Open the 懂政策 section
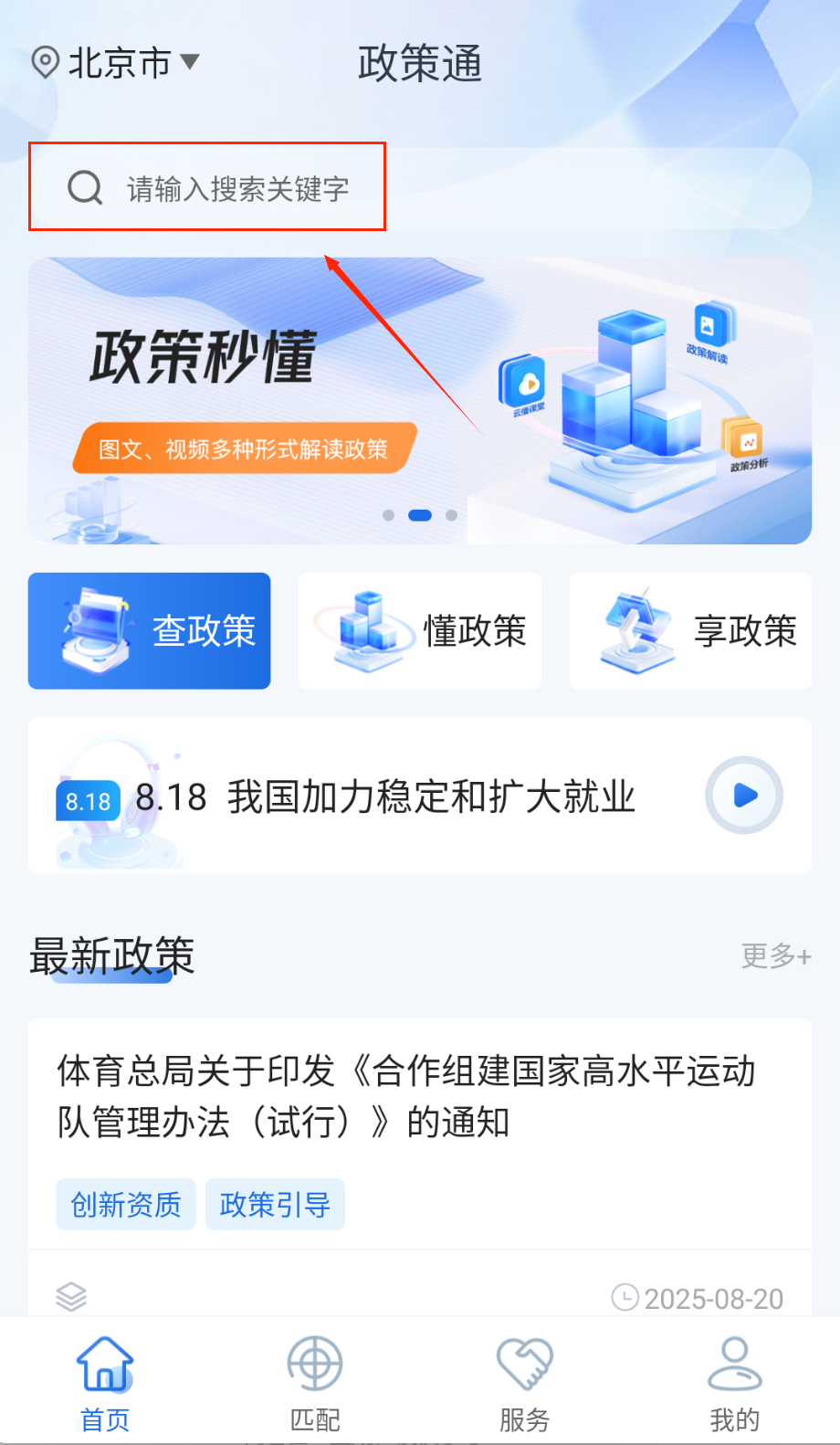Image resolution: width=840 pixels, height=1445 pixels. (x=420, y=630)
